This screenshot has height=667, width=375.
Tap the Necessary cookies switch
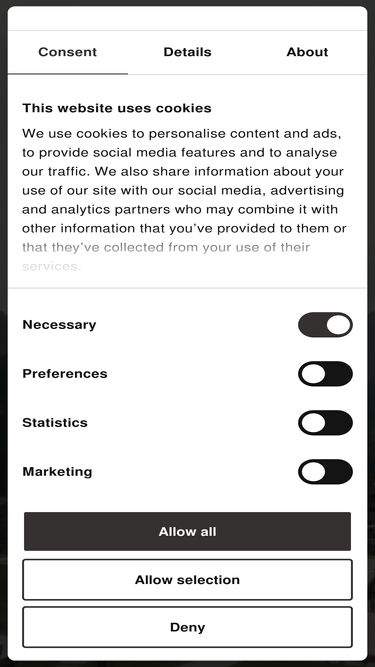coord(325,325)
